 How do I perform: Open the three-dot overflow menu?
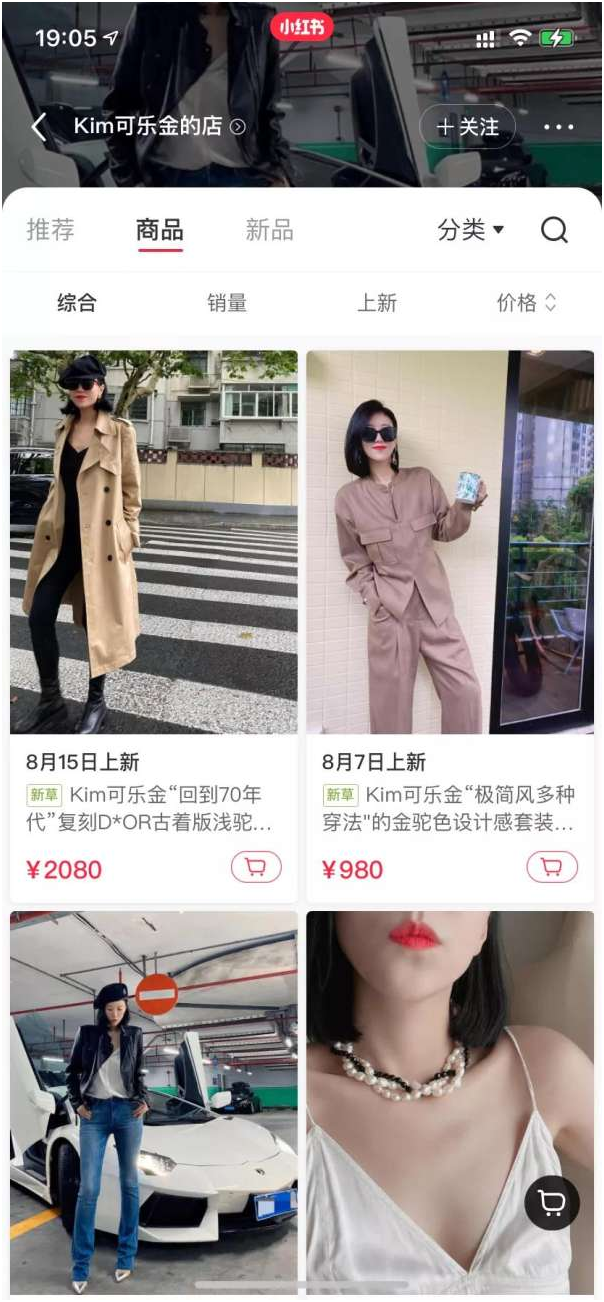[558, 127]
